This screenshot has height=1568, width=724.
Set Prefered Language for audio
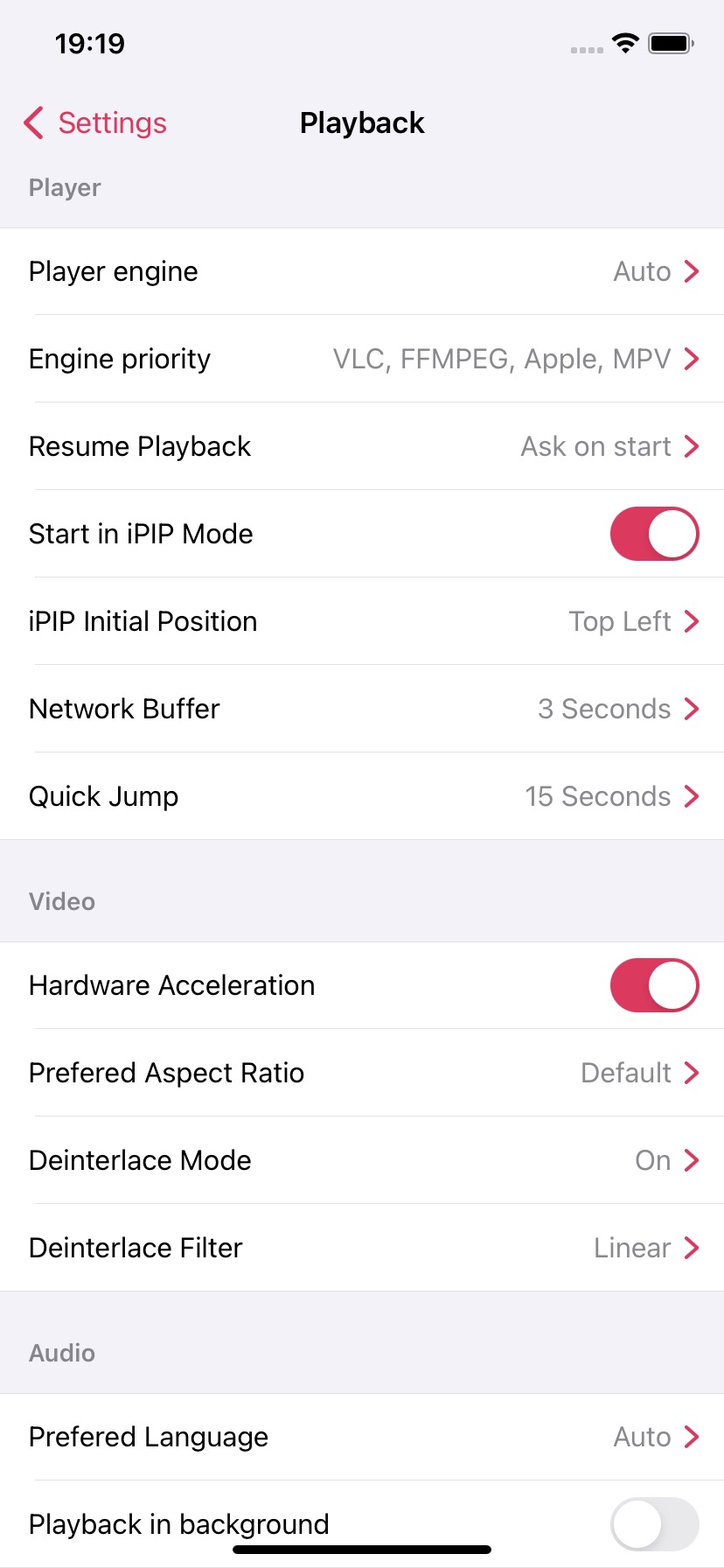362,1437
